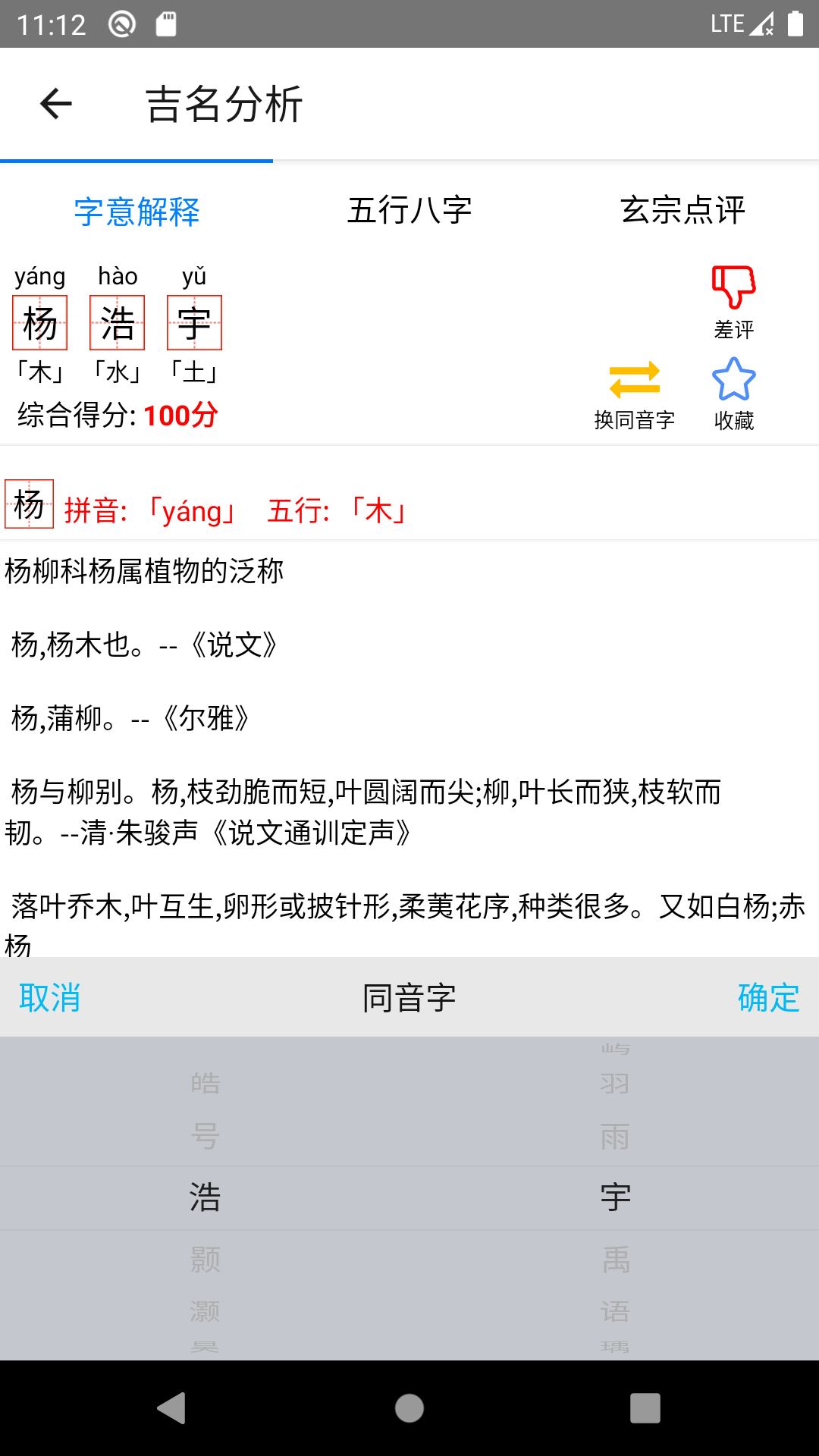The image size is (819, 1456).
Task: Switch to the 五行八字 tab
Action: click(409, 211)
